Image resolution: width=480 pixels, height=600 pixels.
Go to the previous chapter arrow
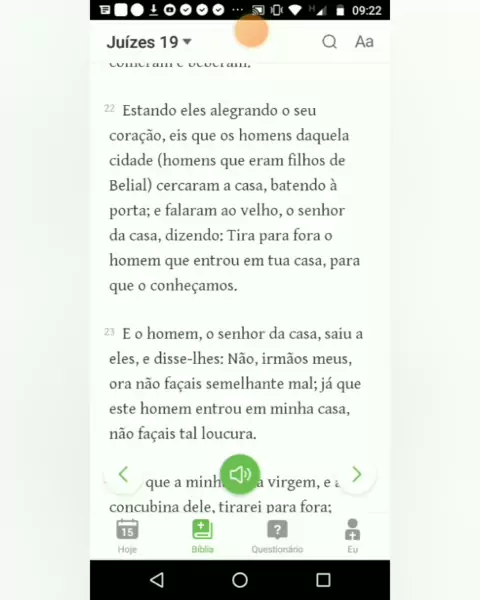(x=124, y=474)
